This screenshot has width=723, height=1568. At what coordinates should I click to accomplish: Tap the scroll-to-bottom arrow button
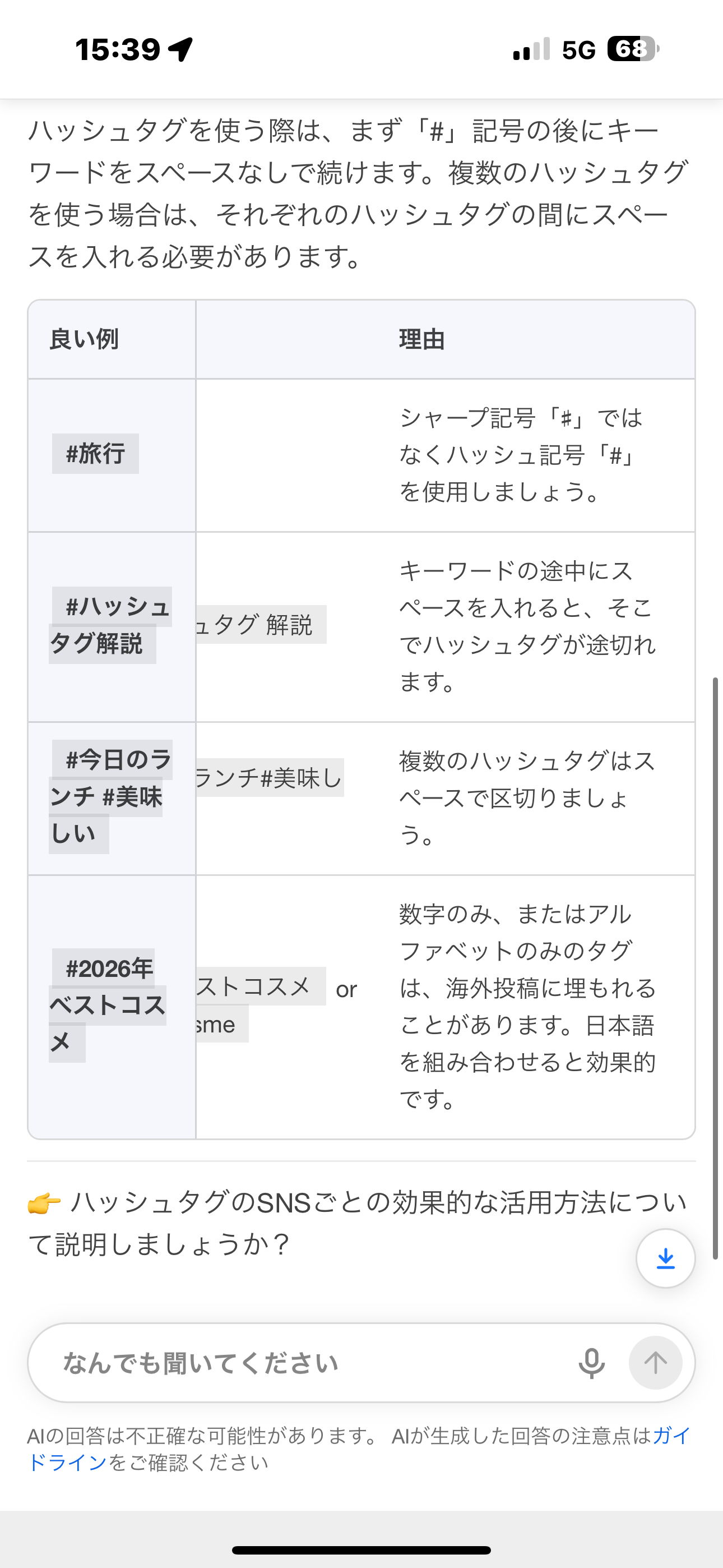(665, 1258)
